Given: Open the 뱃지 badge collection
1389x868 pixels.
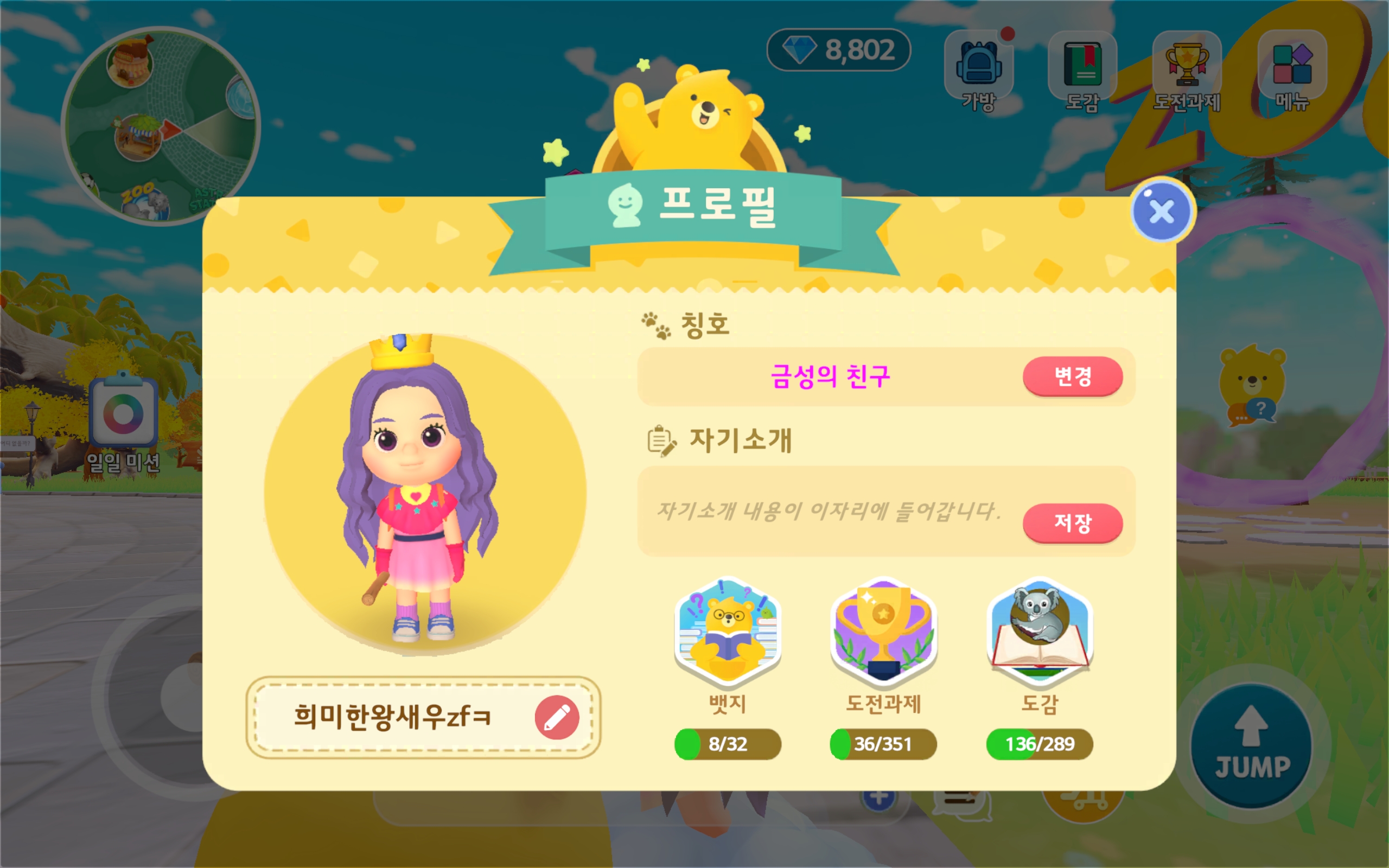Looking at the screenshot, I should (727, 631).
